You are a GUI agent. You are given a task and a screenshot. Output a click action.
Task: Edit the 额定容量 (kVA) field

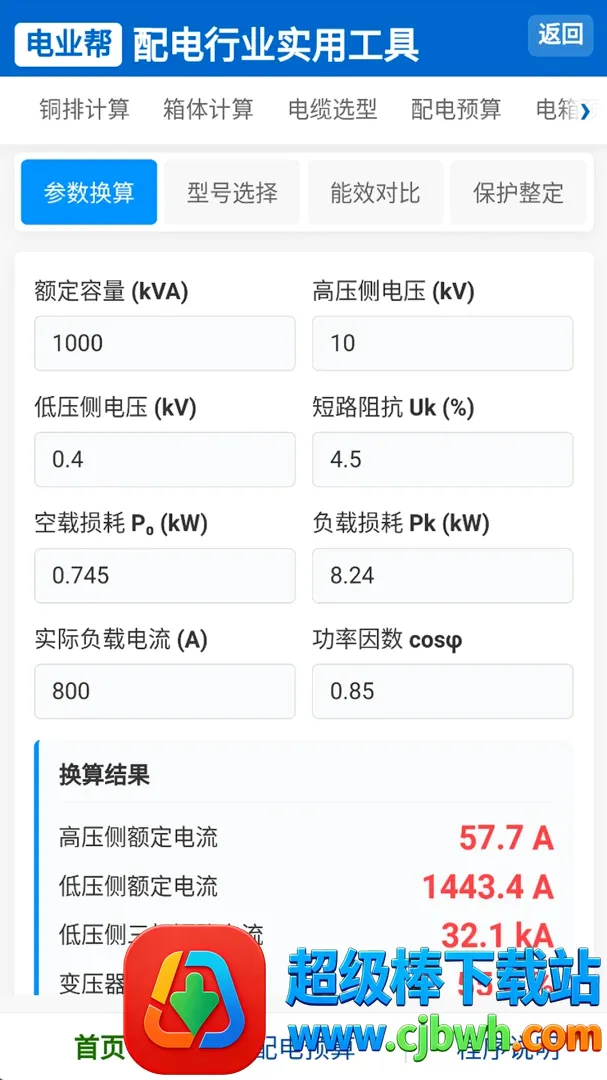click(165, 343)
